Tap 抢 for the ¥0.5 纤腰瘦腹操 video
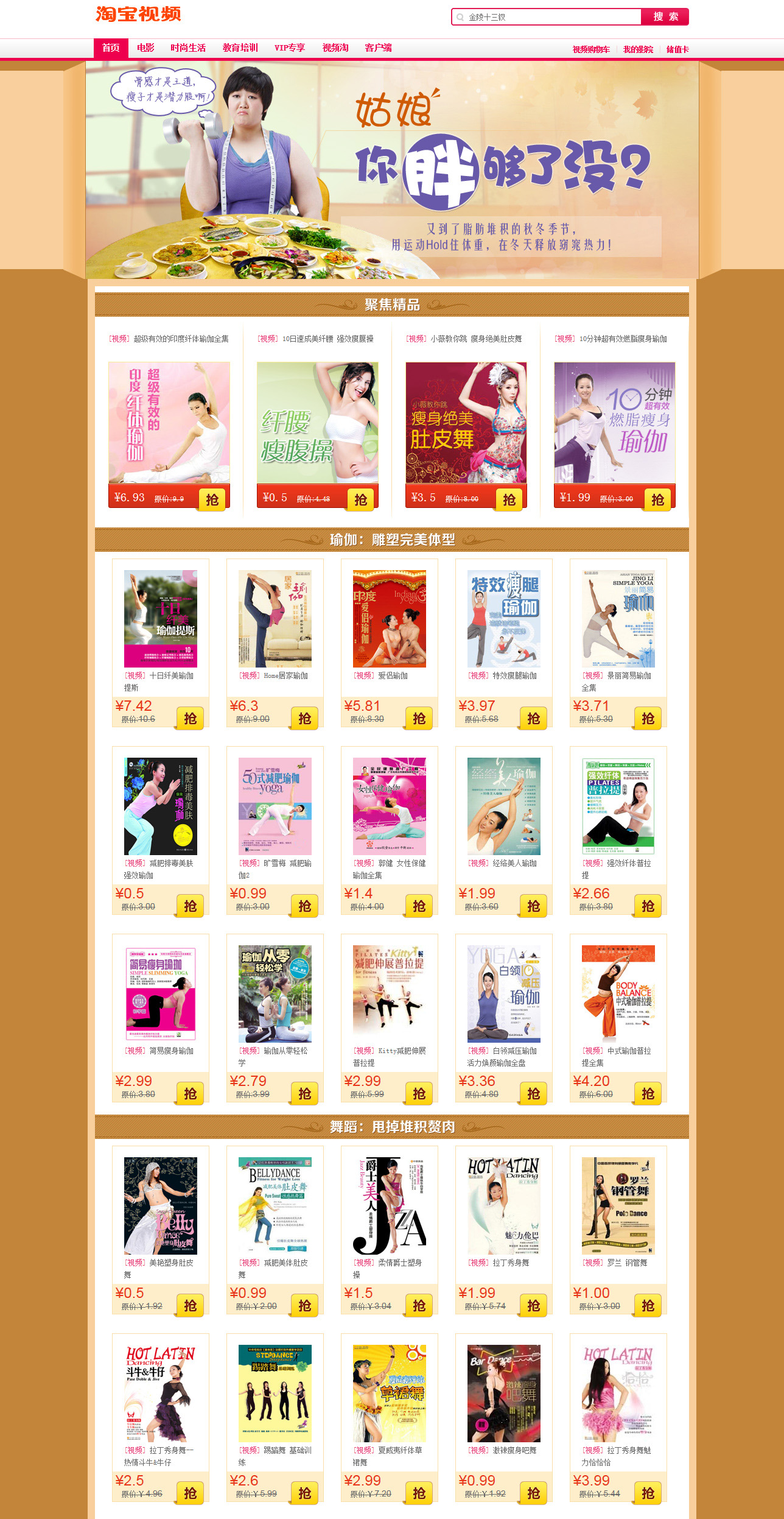Screen dimensions: 784x1519 click(x=361, y=500)
